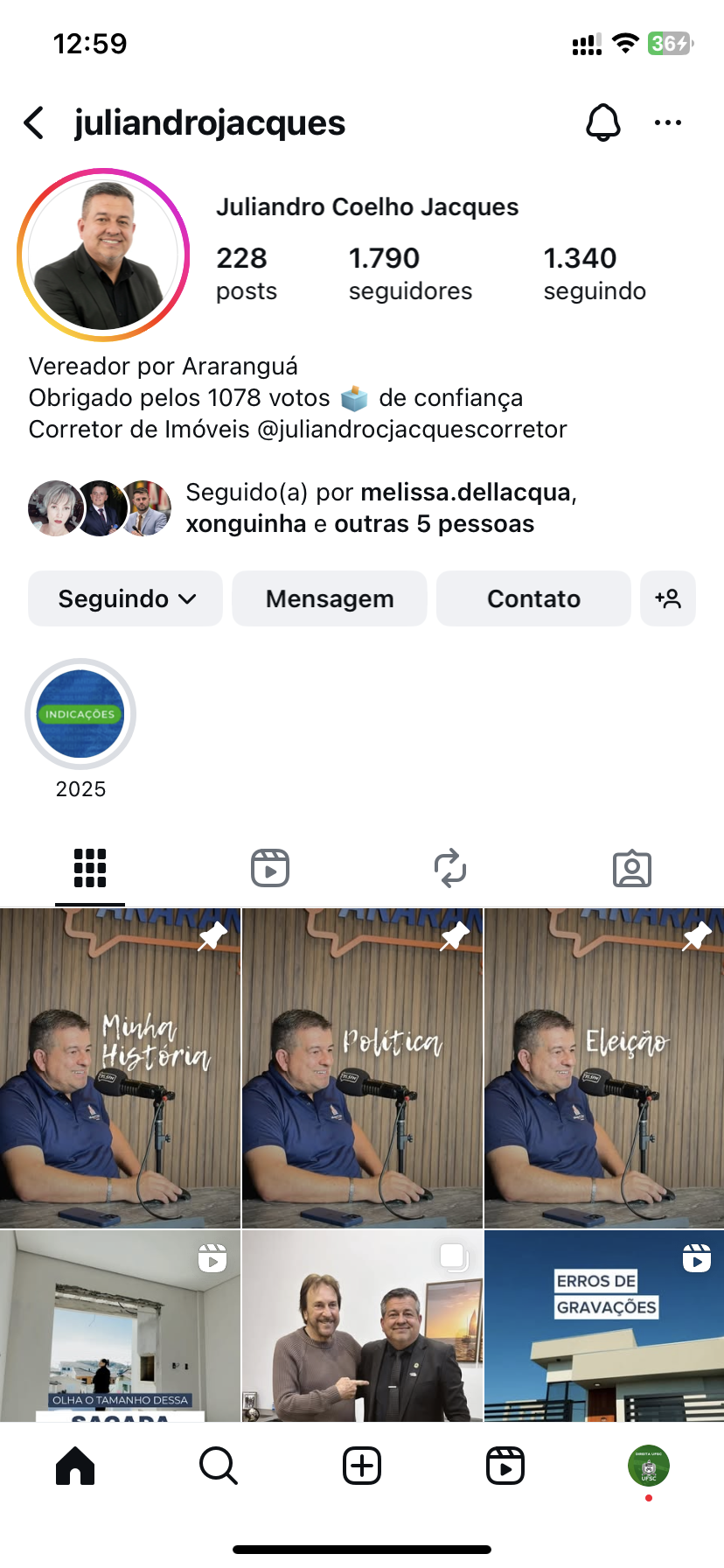Open the 1.790 seguidores list
Screen dimensions: 724x1568
(x=409, y=273)
